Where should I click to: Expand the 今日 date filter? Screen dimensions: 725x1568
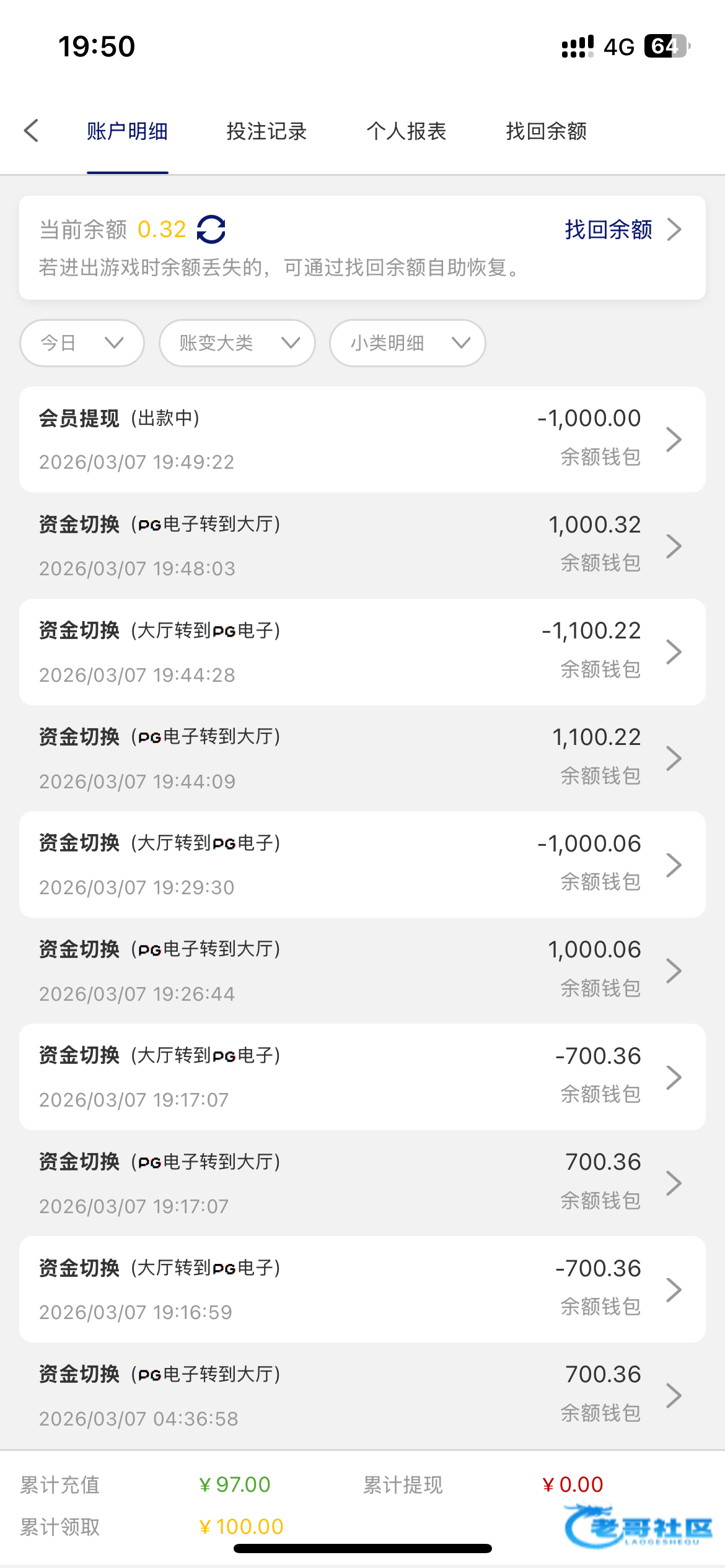coord(82,343)
